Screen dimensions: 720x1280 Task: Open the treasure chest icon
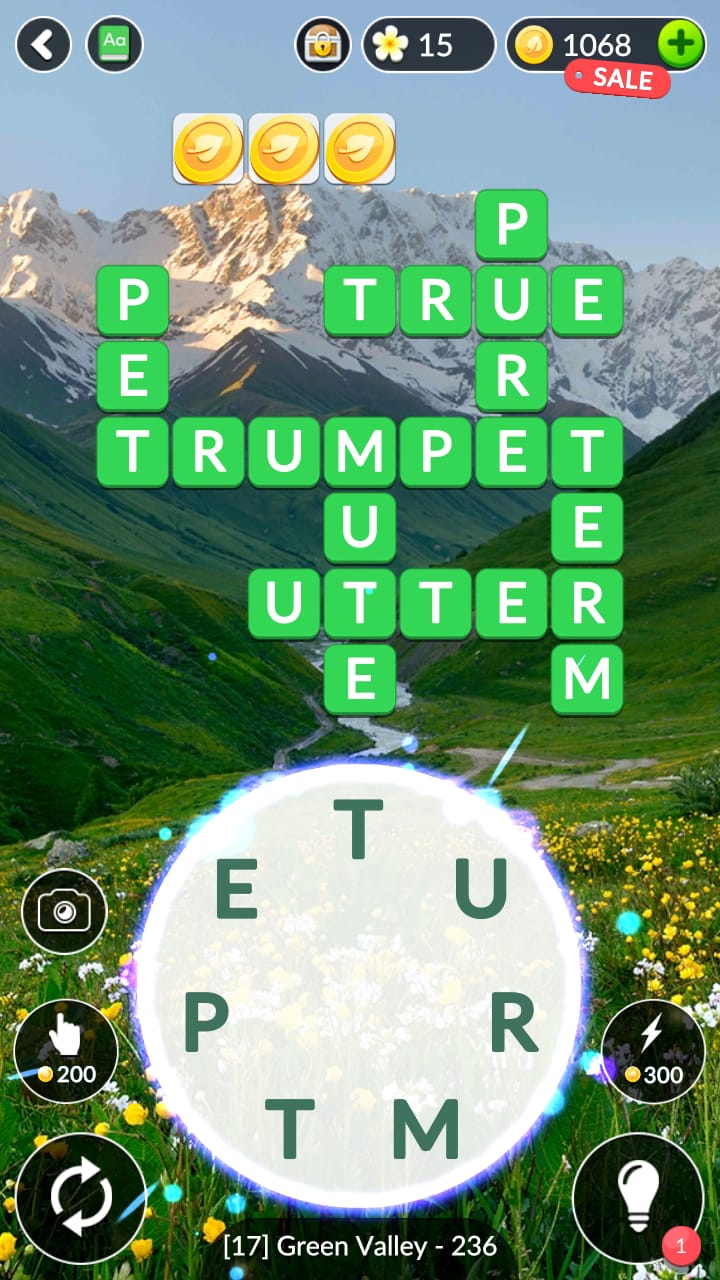click(x=323, y=45)
